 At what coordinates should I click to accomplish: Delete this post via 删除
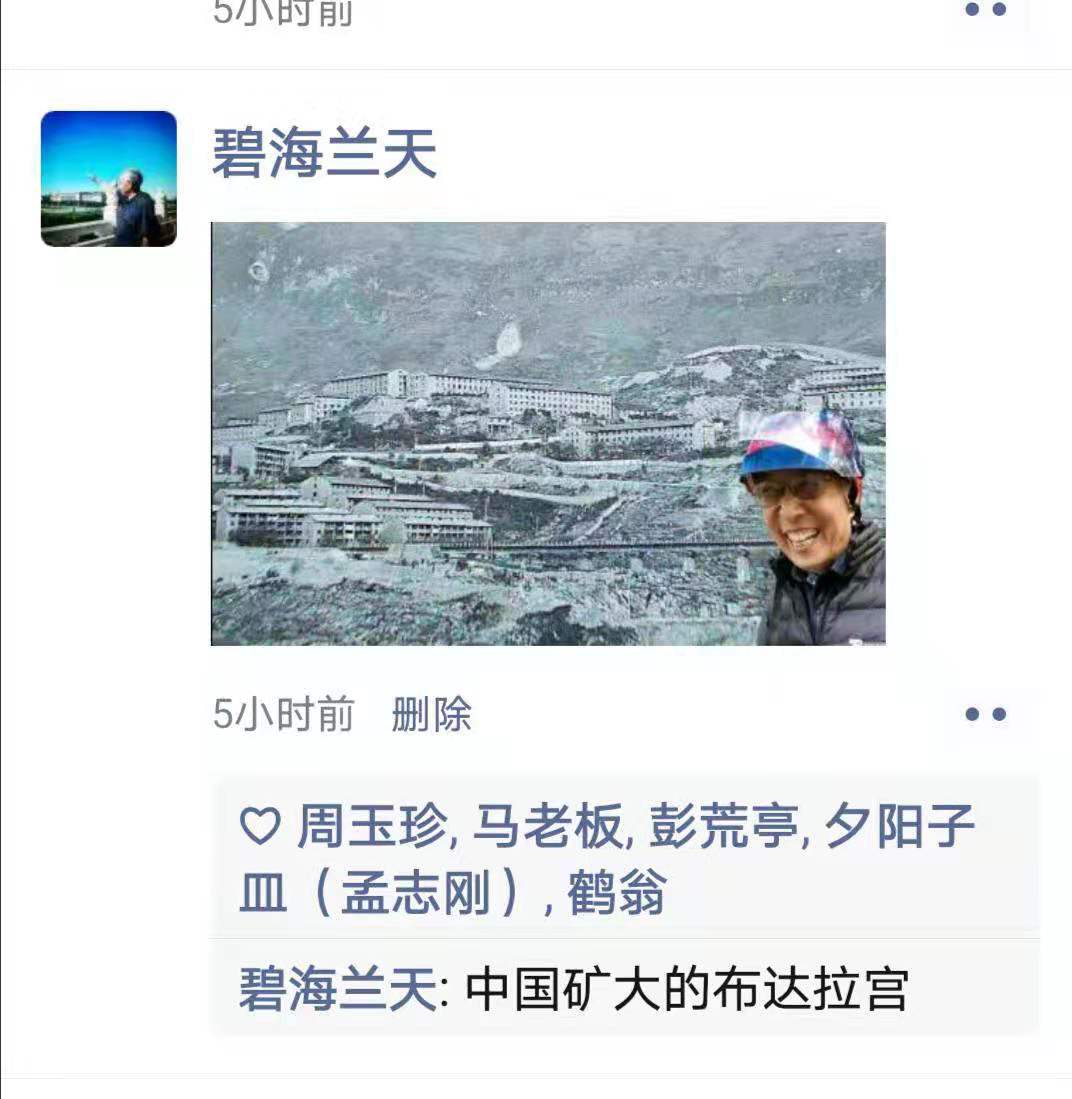click(x=431, y=715)
